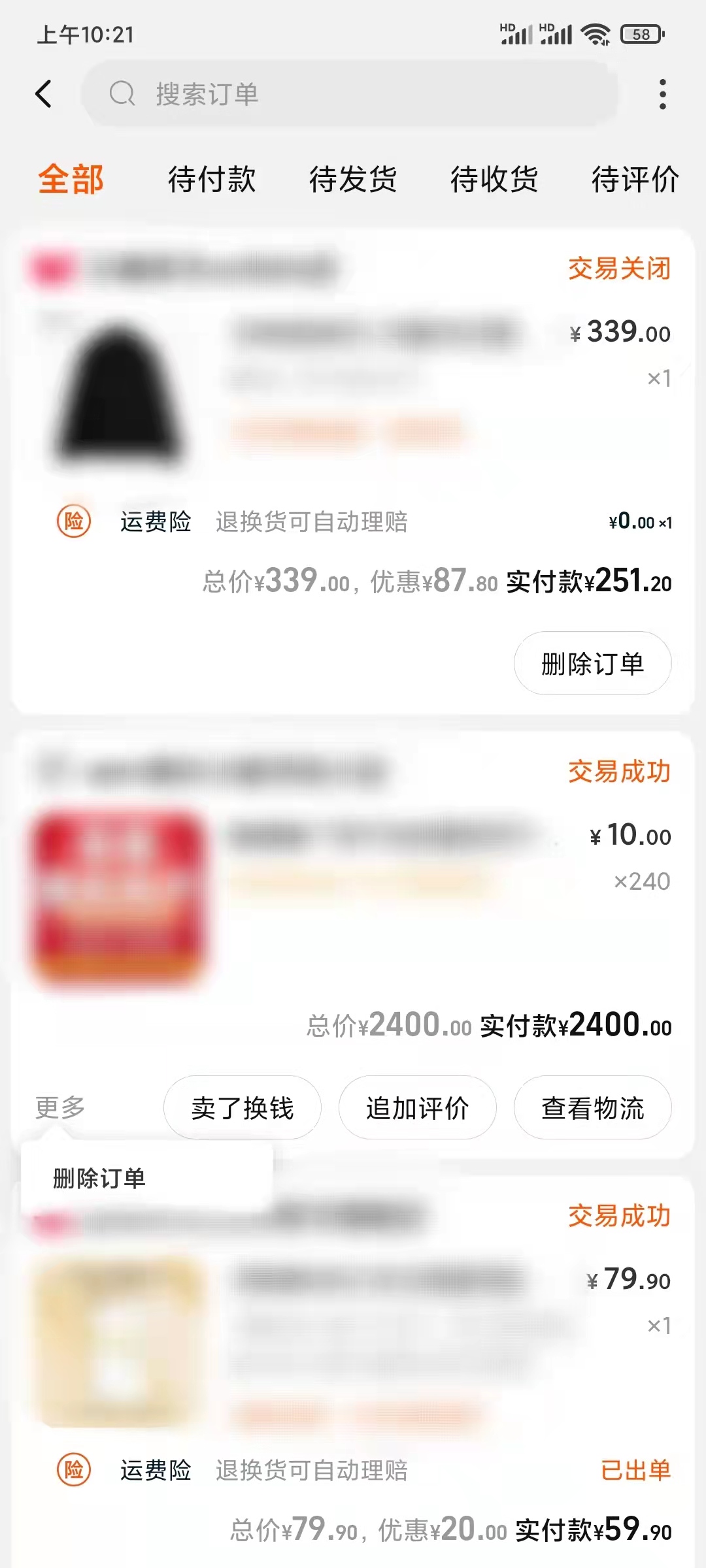Tap the 卖了换钱 button
Image resolution: width=706 pixels, height=1568 pixels.
[x=242, y=1107]
